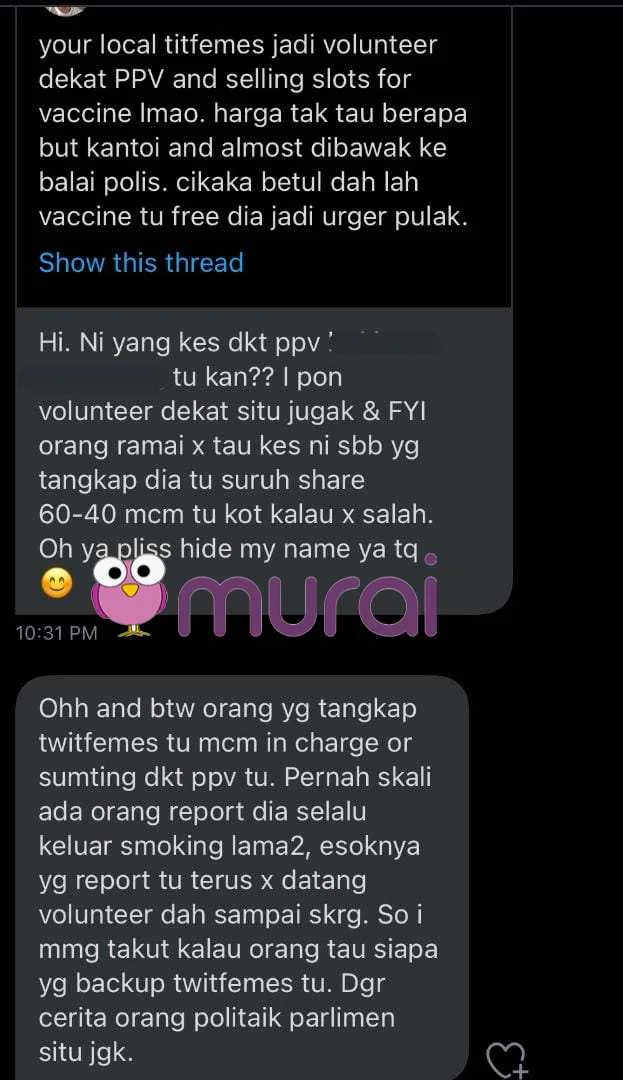Add a reaction with the heart-plus icon
The width and height of the screenshot is (623, 1080).
point(506,1058)
